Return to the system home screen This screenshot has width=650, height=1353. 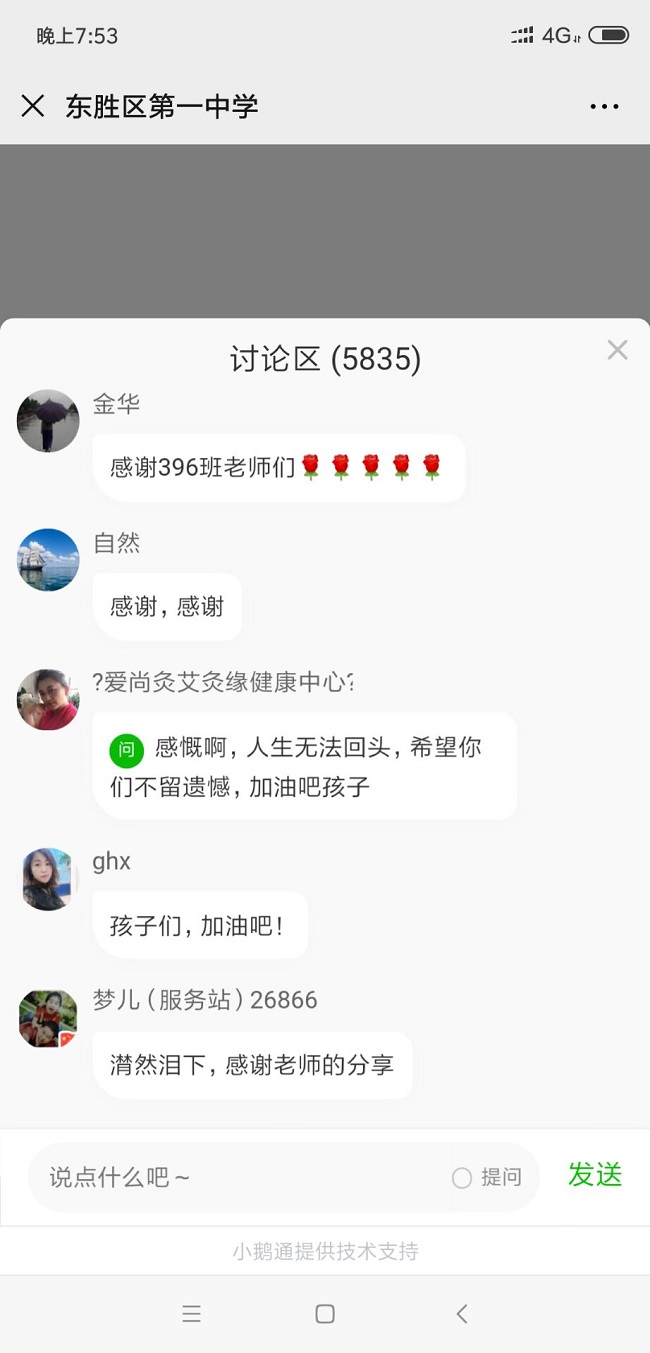pyautogui.click(x=325, y=1314)
